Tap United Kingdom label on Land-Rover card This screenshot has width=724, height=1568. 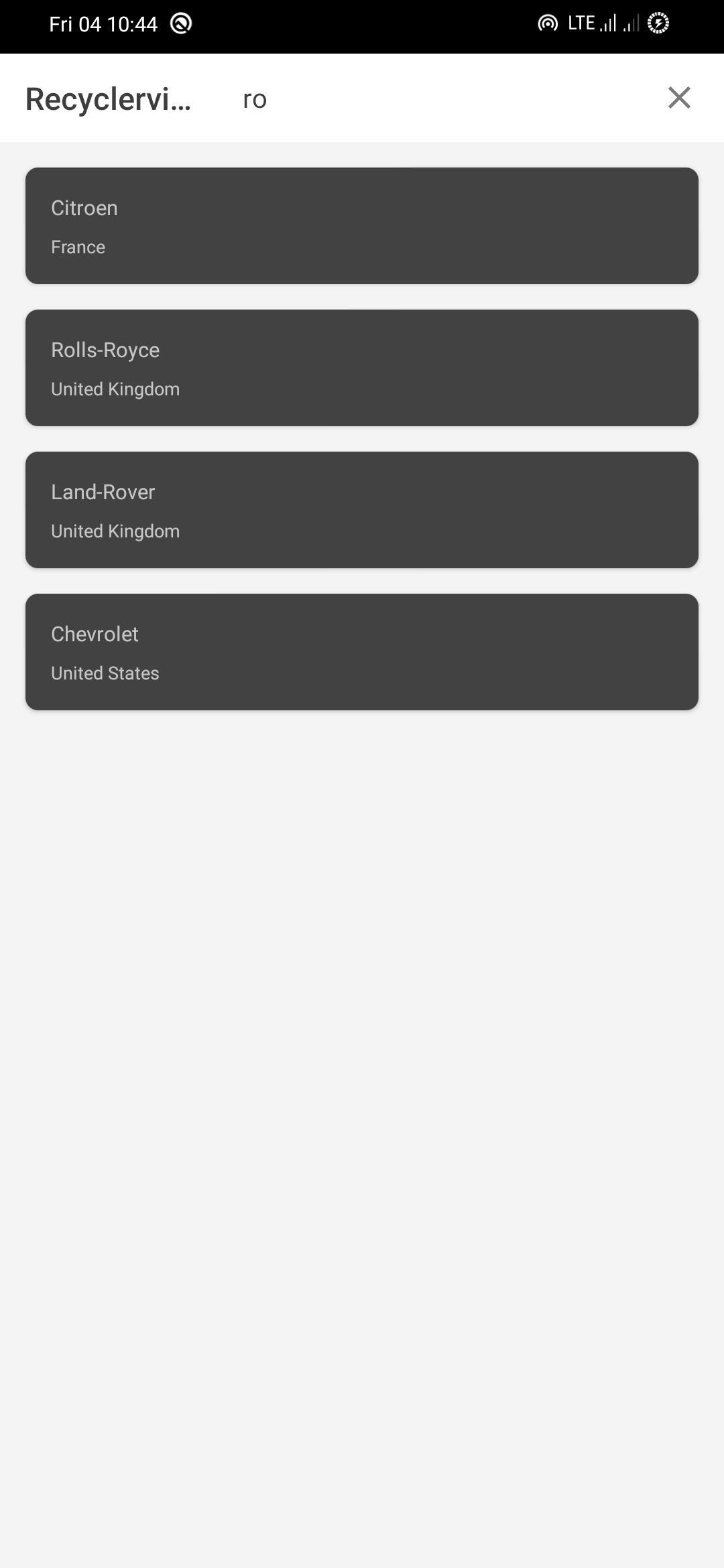(115, 531)
